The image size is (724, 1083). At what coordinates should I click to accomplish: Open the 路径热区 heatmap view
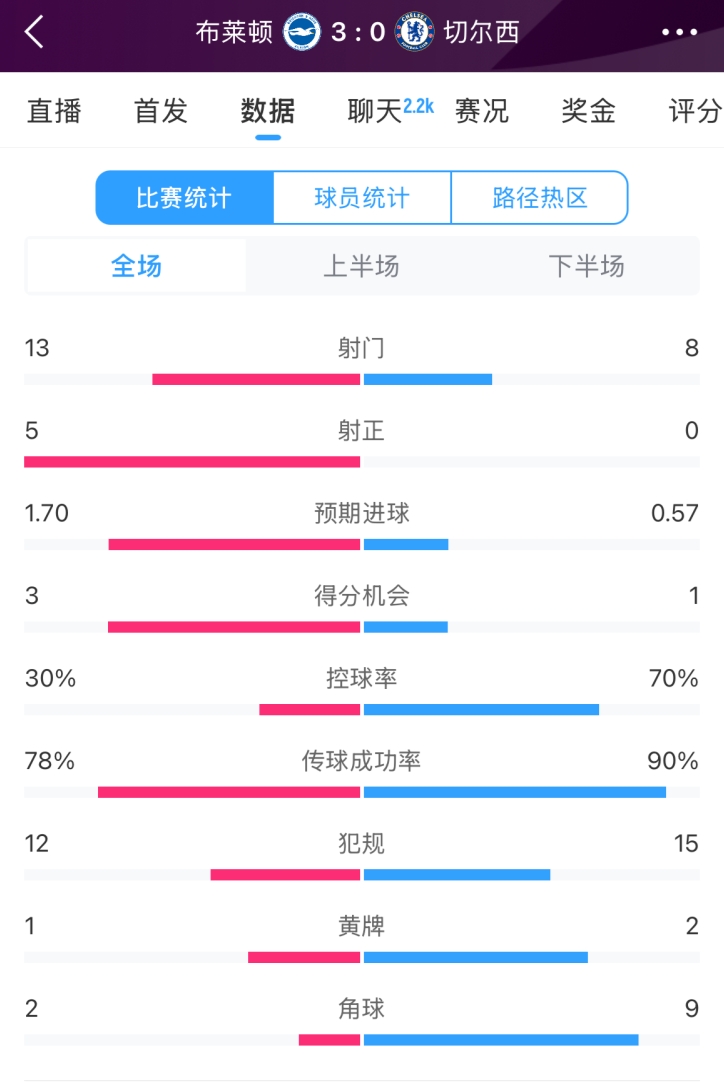[539, 197]
